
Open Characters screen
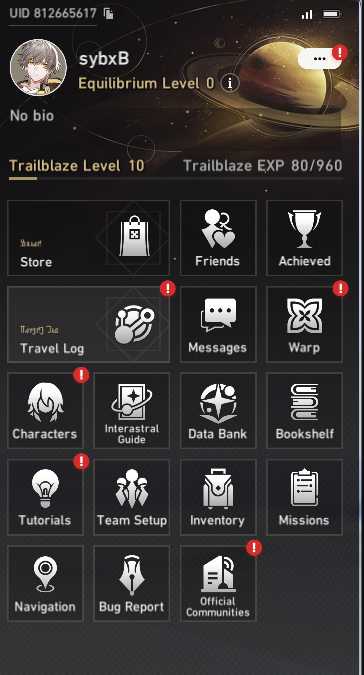click(45, 411)
